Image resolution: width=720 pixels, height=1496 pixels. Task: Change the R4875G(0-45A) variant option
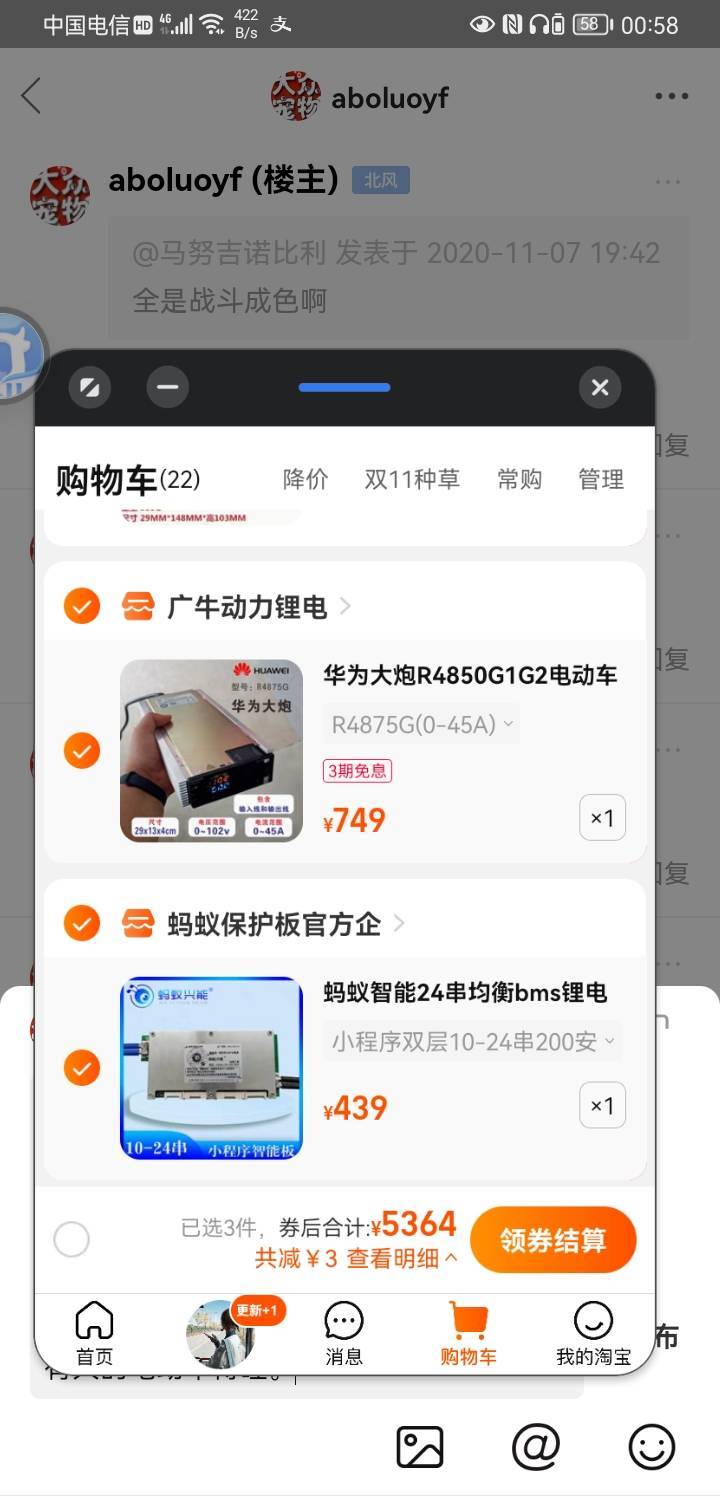tap(422, 724)
